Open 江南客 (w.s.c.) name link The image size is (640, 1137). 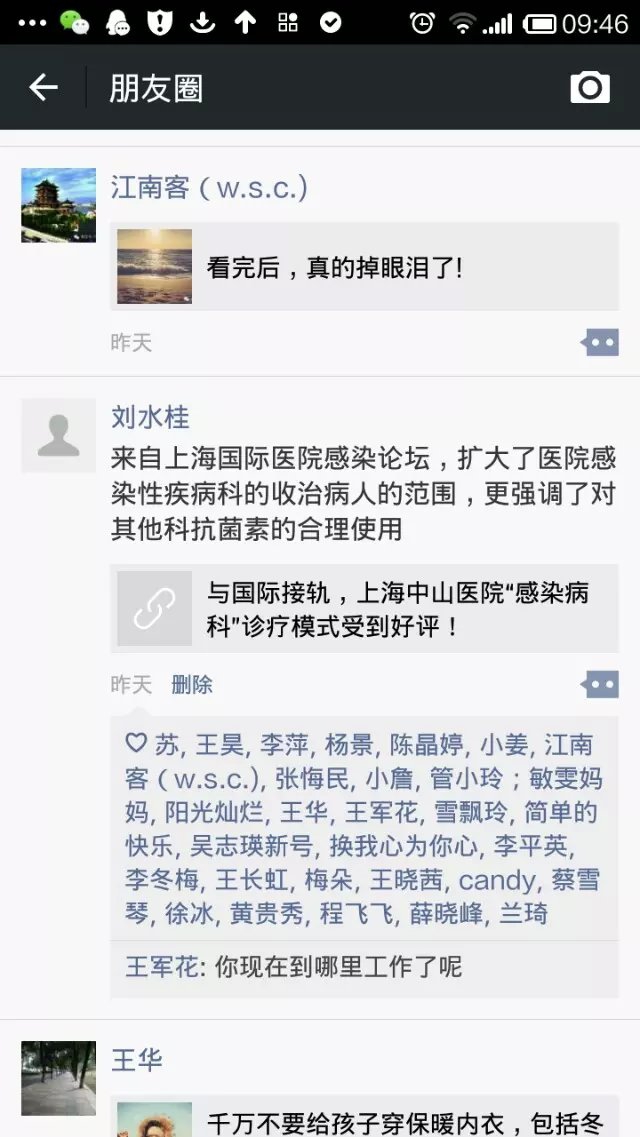[209, 187]
